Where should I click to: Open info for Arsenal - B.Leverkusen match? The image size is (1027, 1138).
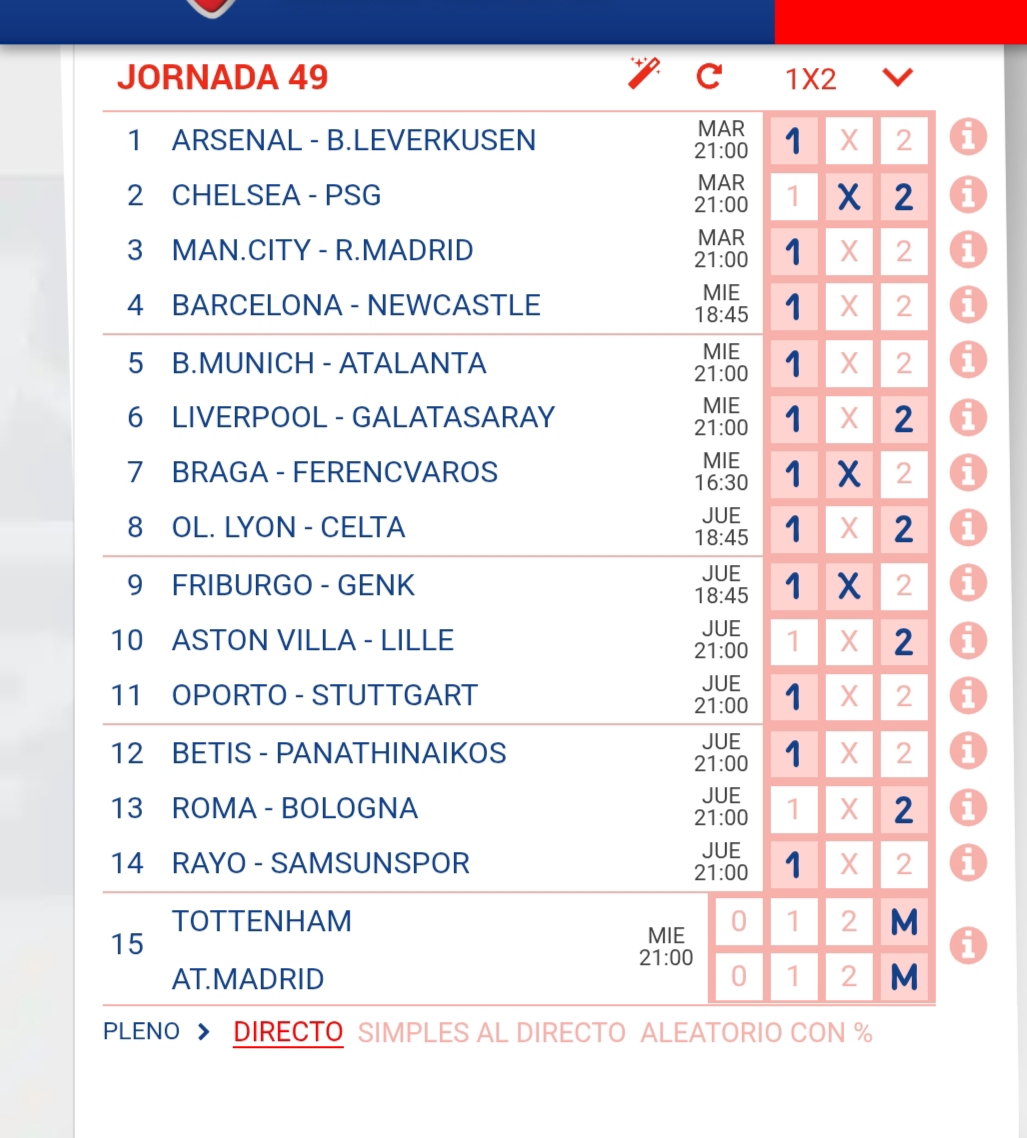click(x=968, y=139)
